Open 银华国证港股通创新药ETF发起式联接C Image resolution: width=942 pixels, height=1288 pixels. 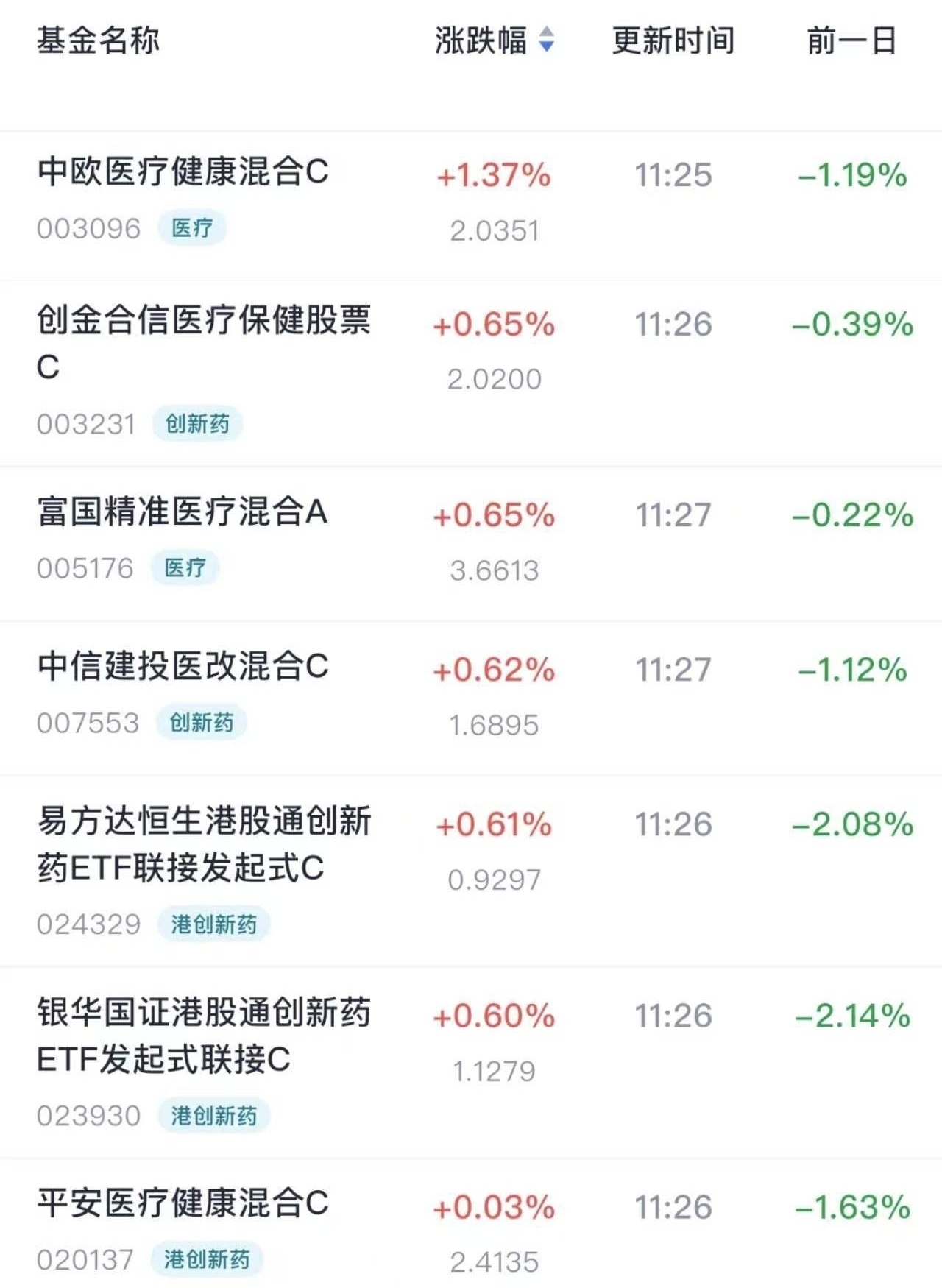coord(471,1063)
